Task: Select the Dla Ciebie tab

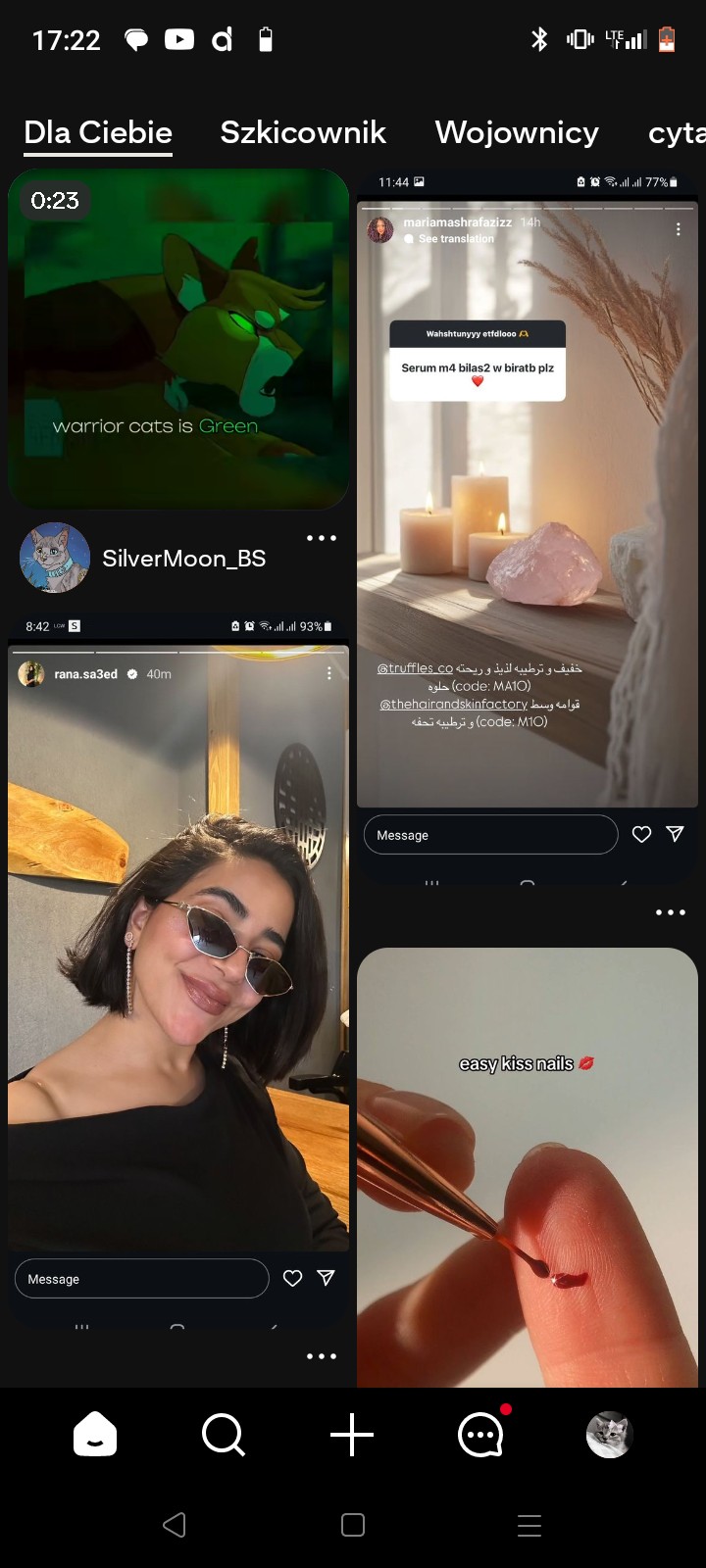Action: pyautogui.click(x=98, y=132)
